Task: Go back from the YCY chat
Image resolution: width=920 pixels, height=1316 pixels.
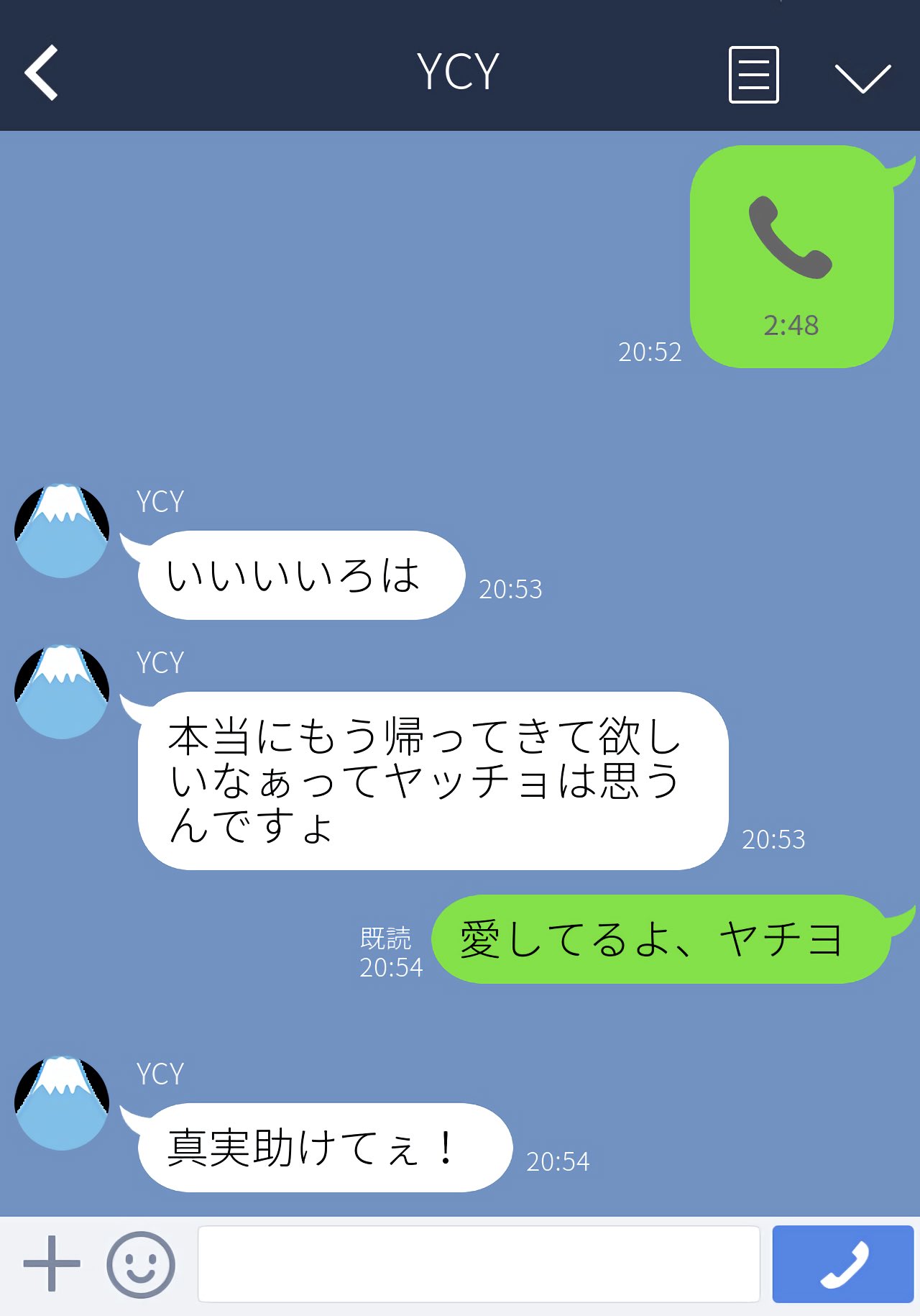Action: [x=42, y=73]
